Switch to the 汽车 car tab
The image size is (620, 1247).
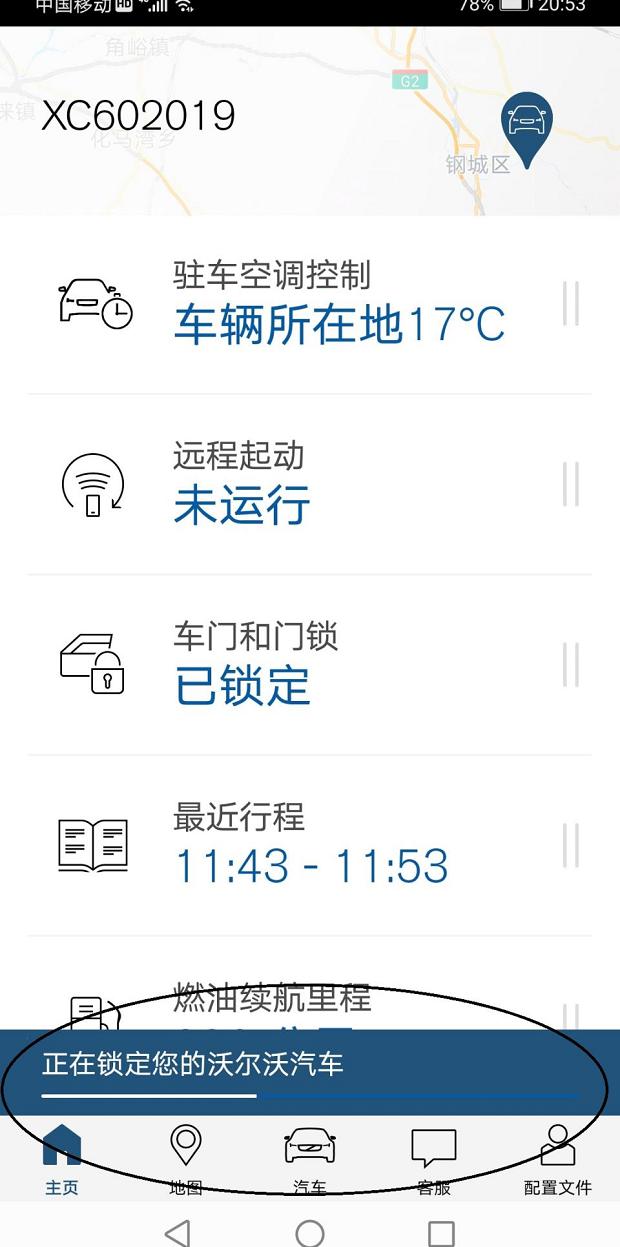click(310, 1159)
